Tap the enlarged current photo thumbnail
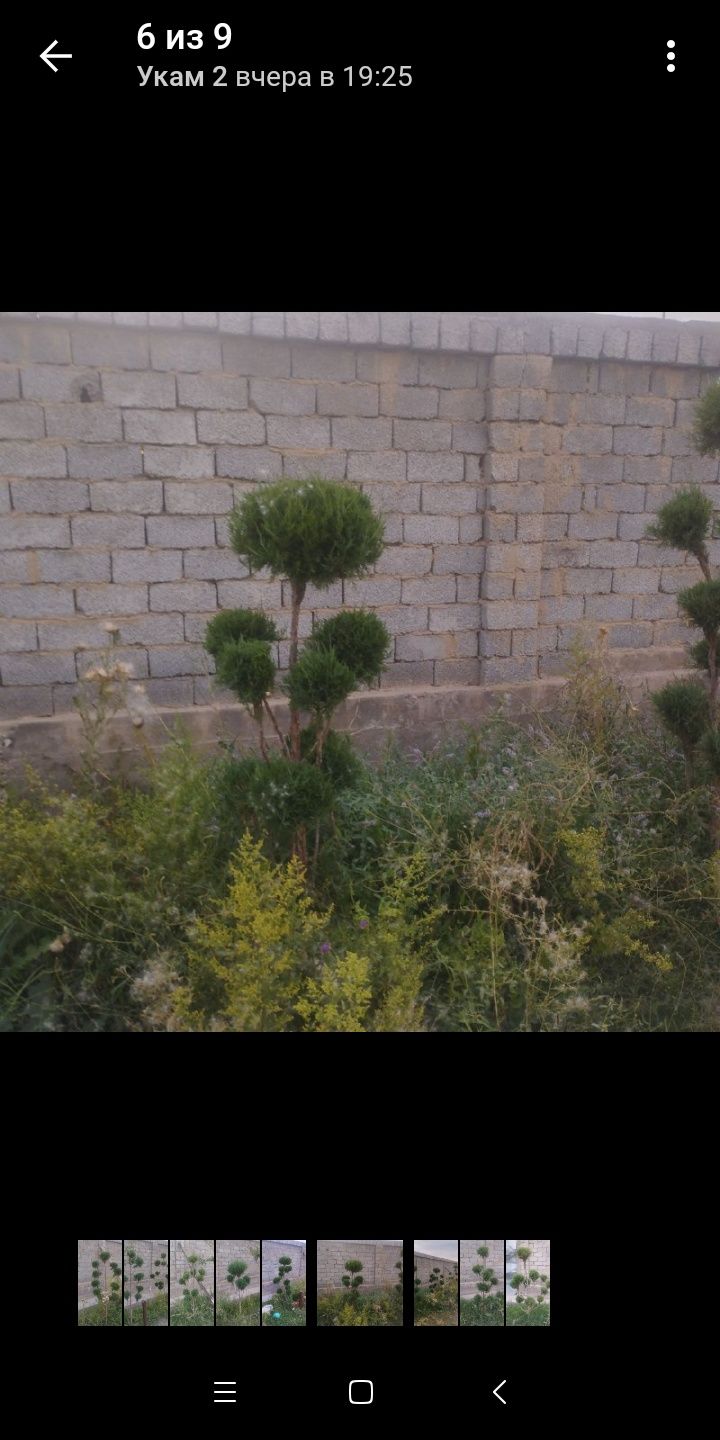This screenshot has height=1440, width=720. pos(360,1283)
